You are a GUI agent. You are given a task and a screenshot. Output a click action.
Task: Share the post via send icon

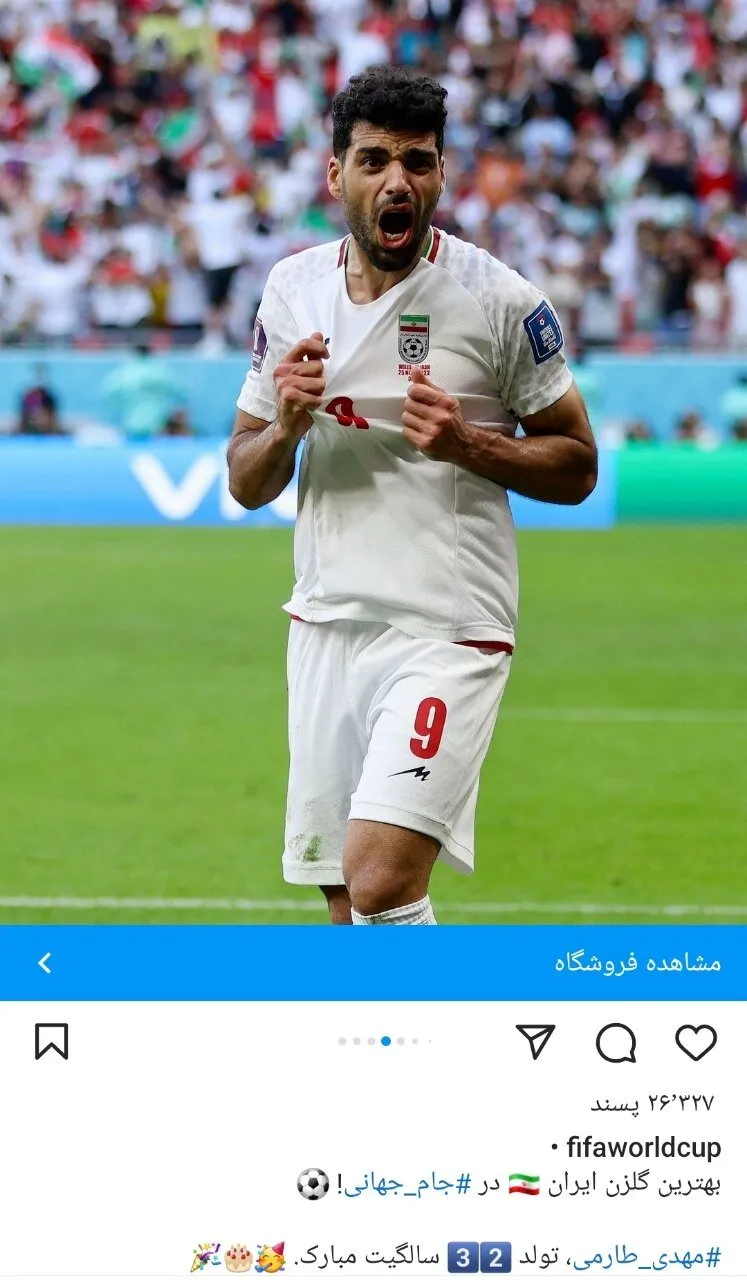[536, 1042]
